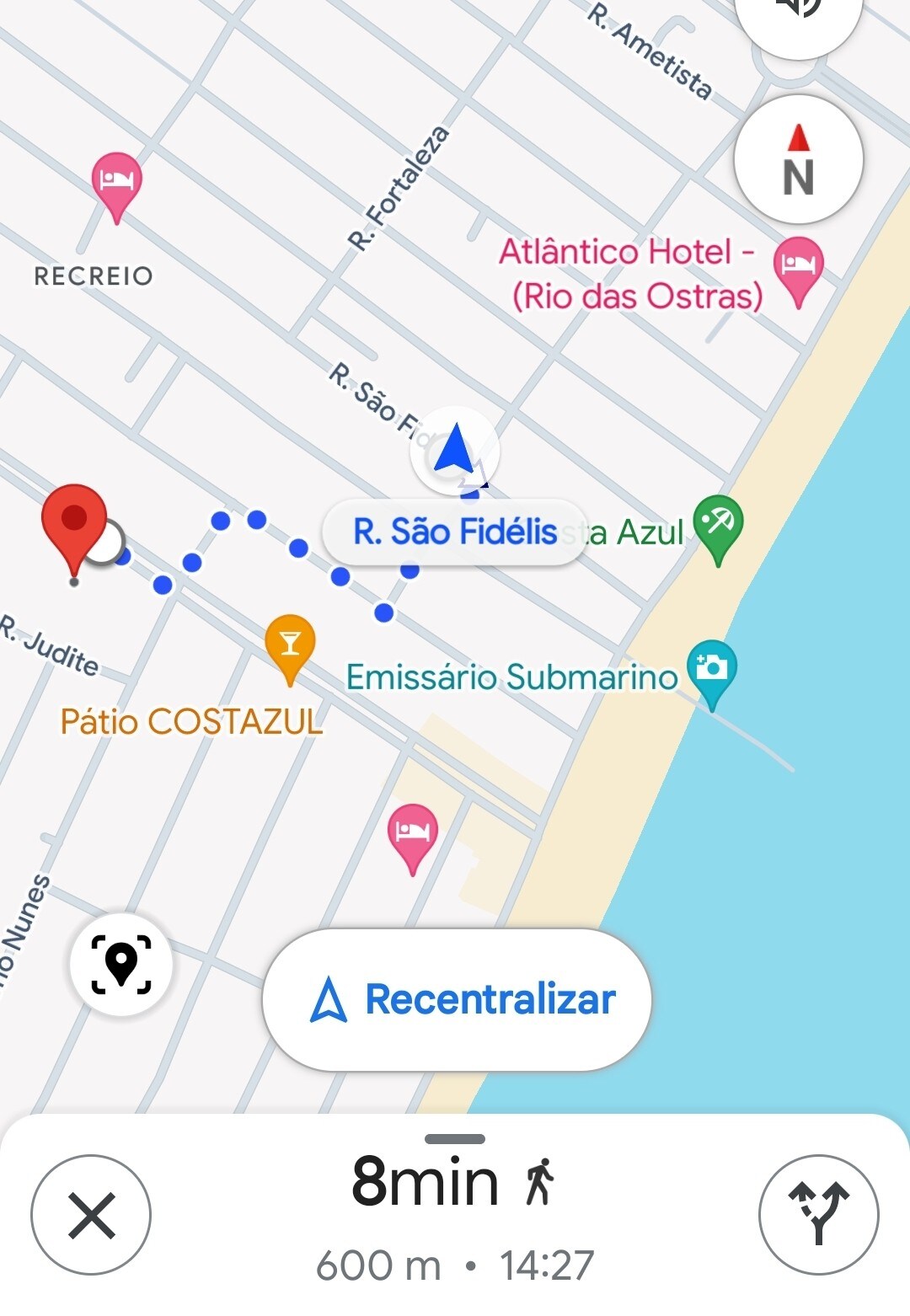Image resolution: width=910 pixels, height=1316 pixels.
Task: Open the Emissário Submarino camera pin
Action: tap(712, 671)
